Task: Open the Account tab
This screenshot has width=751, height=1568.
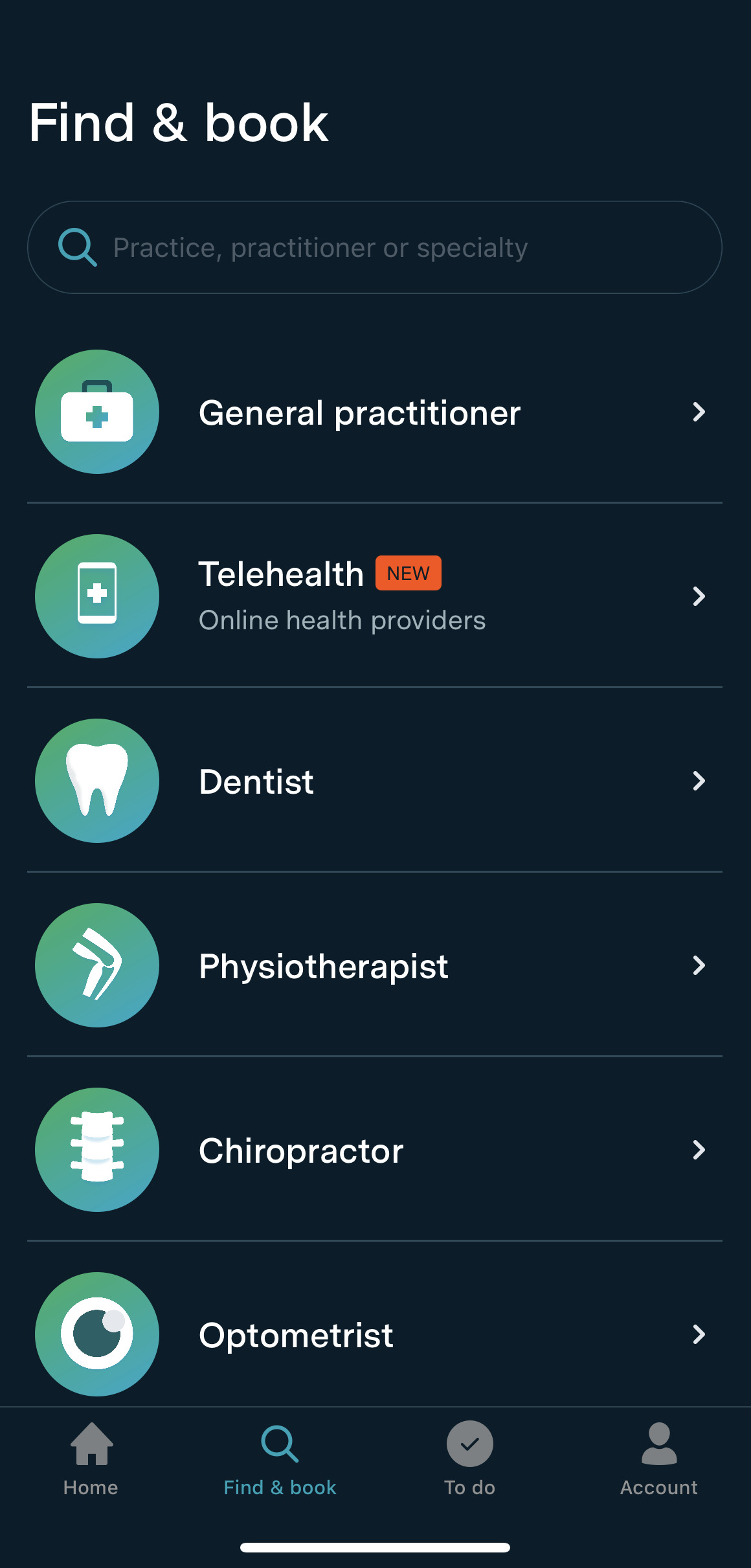Action: point(658,1459)
